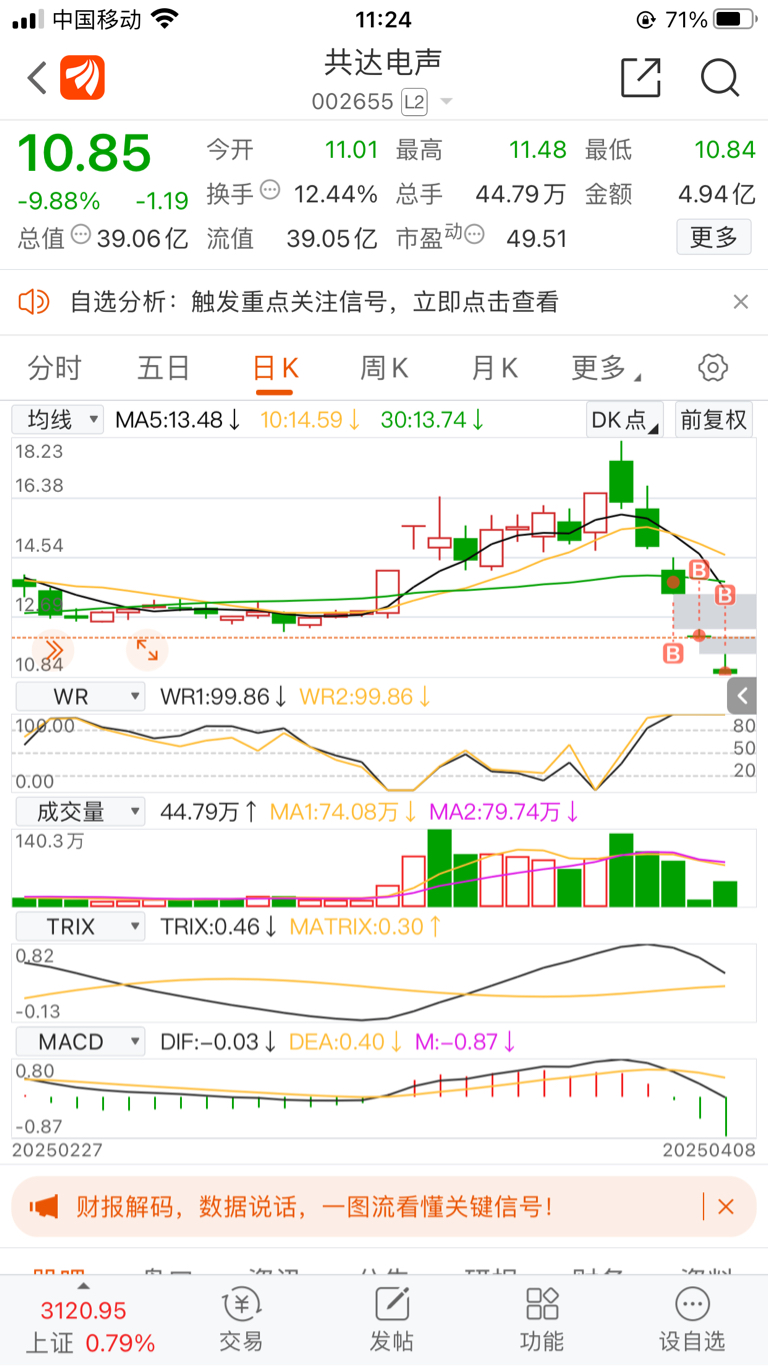Open the 均线 indicator dropdown
Viewport: 768px width, 1366px height.
(58, 420)
